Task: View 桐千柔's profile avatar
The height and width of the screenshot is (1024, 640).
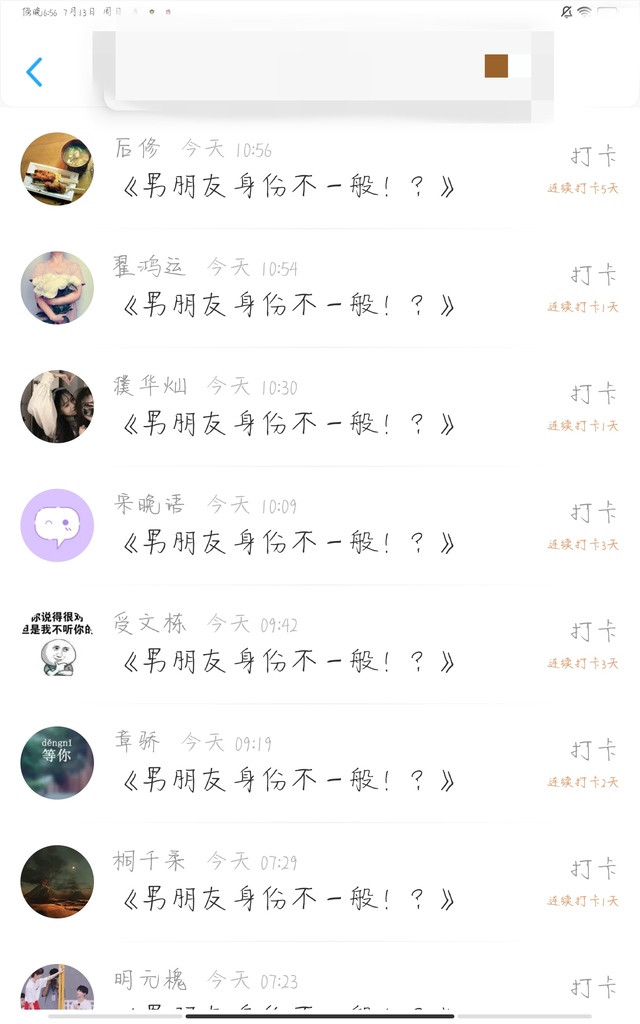Action: (57, 881)
